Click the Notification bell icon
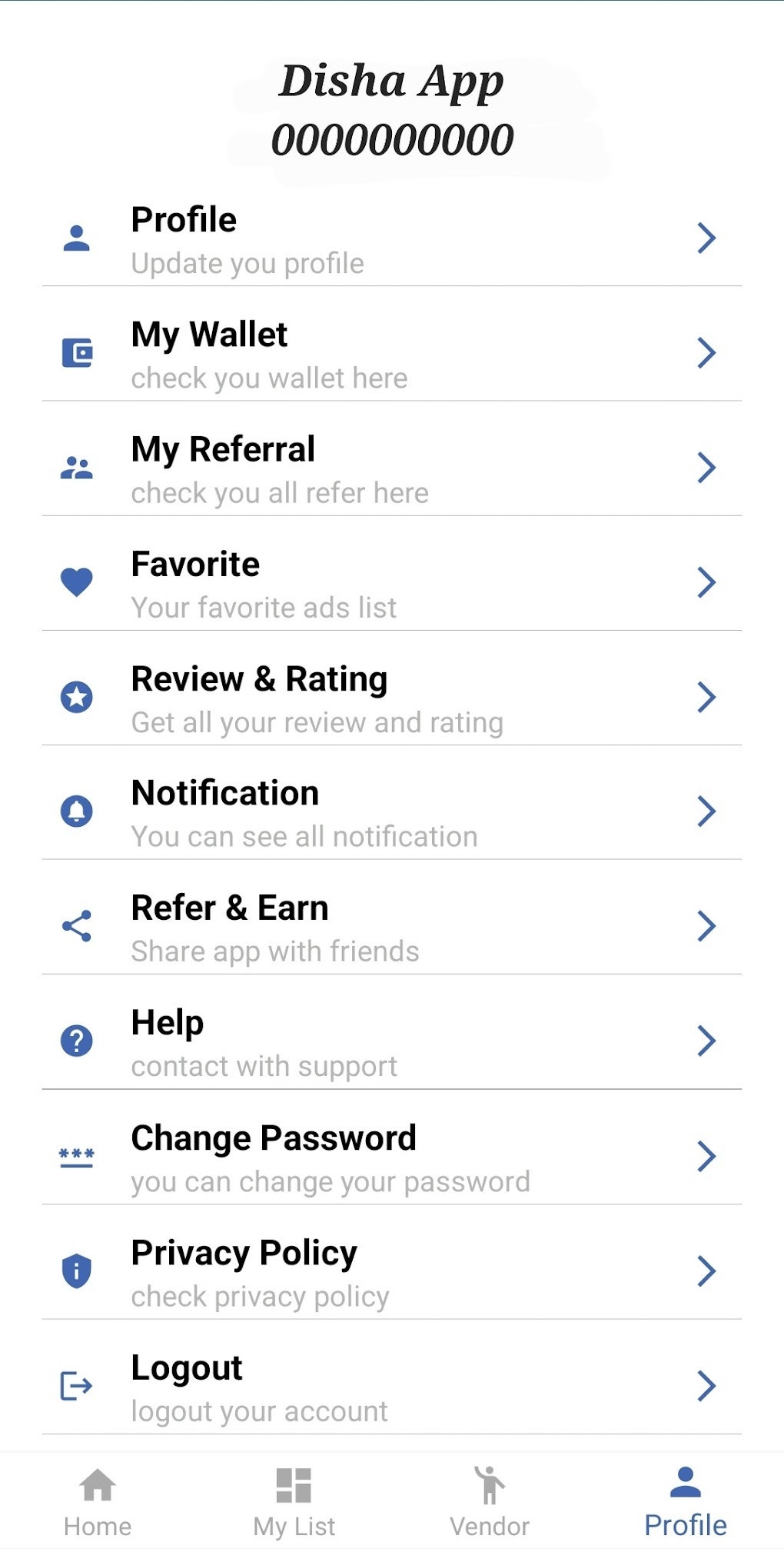 click(76, 811)
